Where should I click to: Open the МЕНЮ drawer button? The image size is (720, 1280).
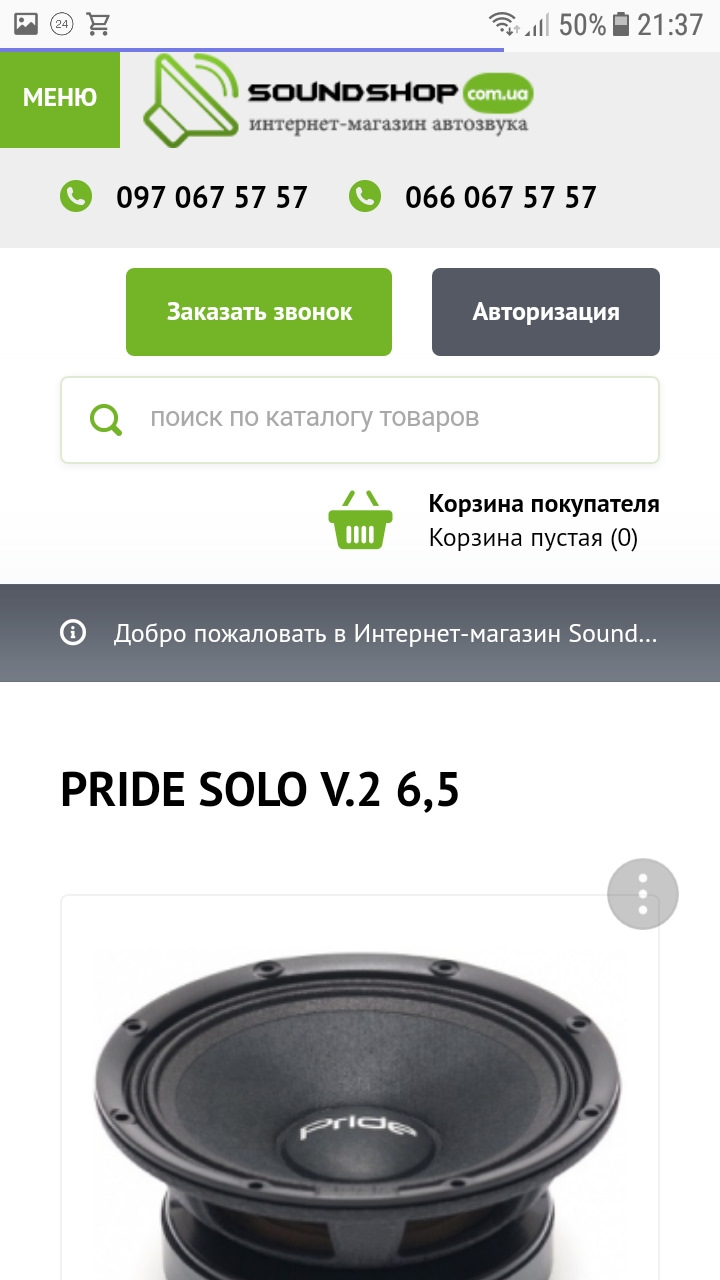tap(60, 98)
